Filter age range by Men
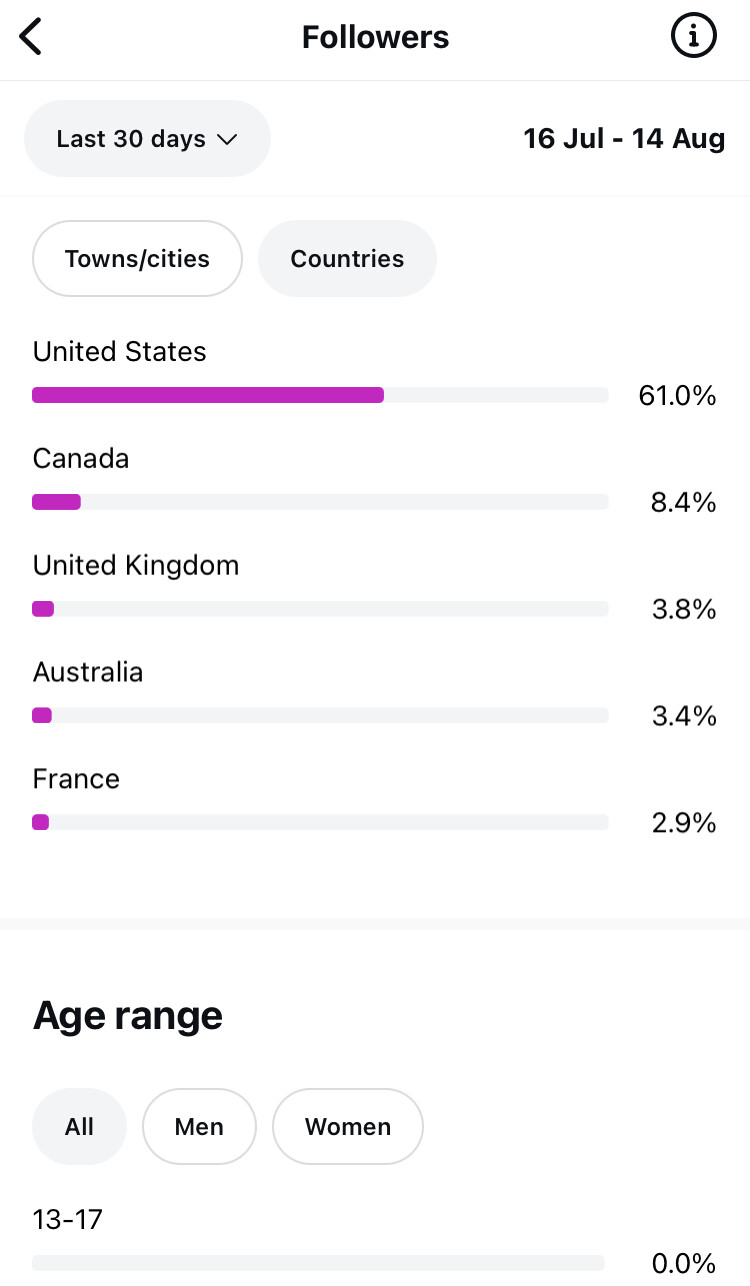750x1286 pixels. pyautogui.click(x=199, y=1127)
